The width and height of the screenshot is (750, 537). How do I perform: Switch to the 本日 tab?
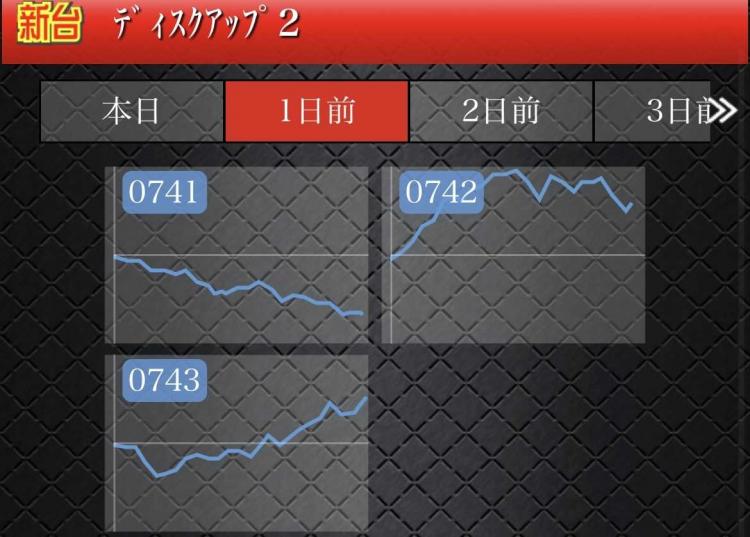coord(131,111)
